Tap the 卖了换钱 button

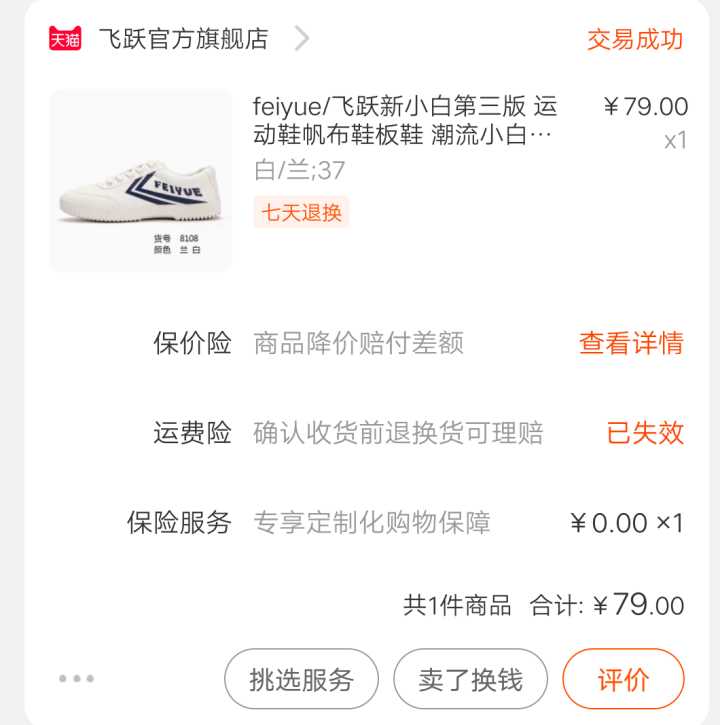pyautogui.click(x=470, y=679)
